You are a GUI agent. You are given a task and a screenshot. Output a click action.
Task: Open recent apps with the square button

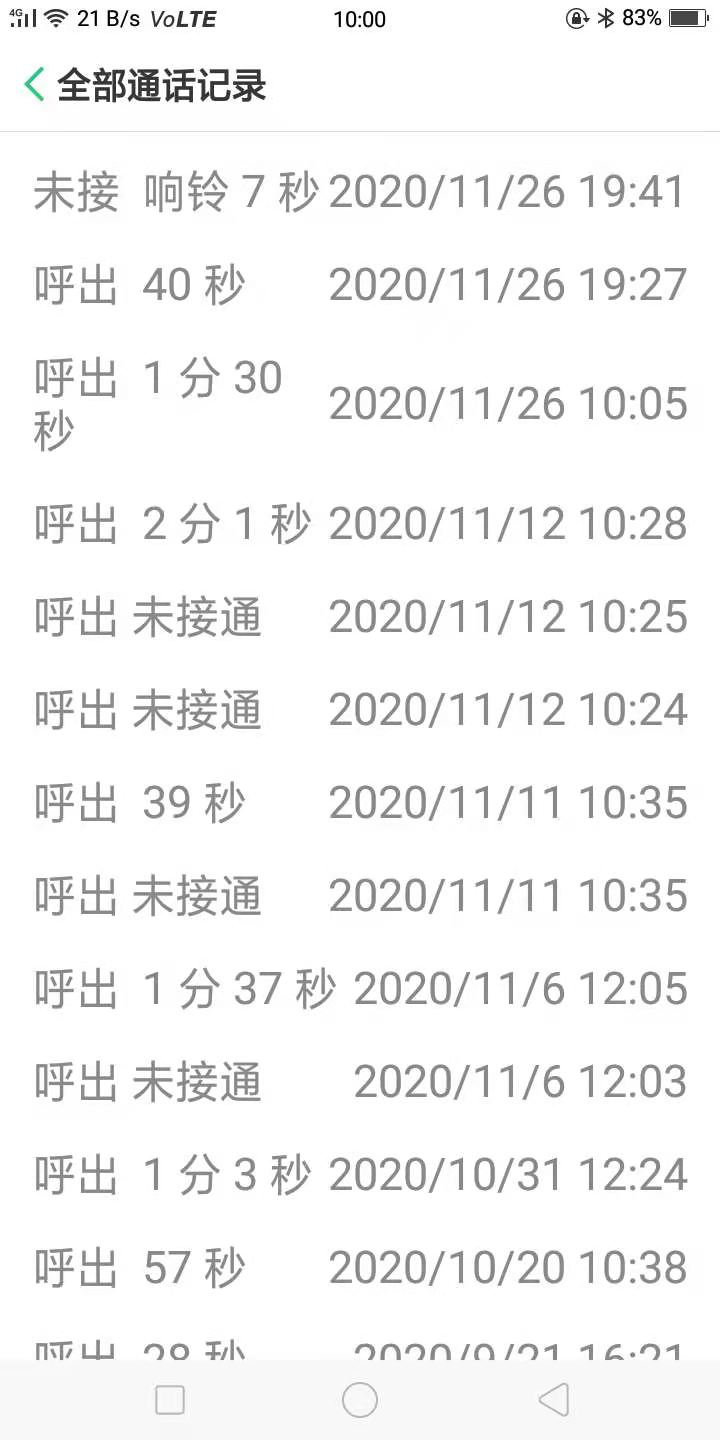[x=170, y=1400]
